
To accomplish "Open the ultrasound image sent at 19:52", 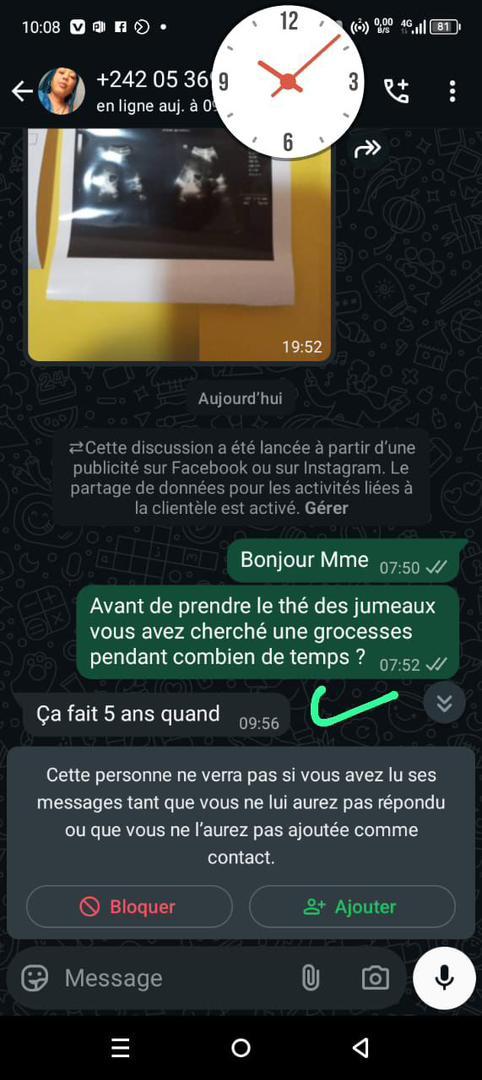I will pos(179,245).
